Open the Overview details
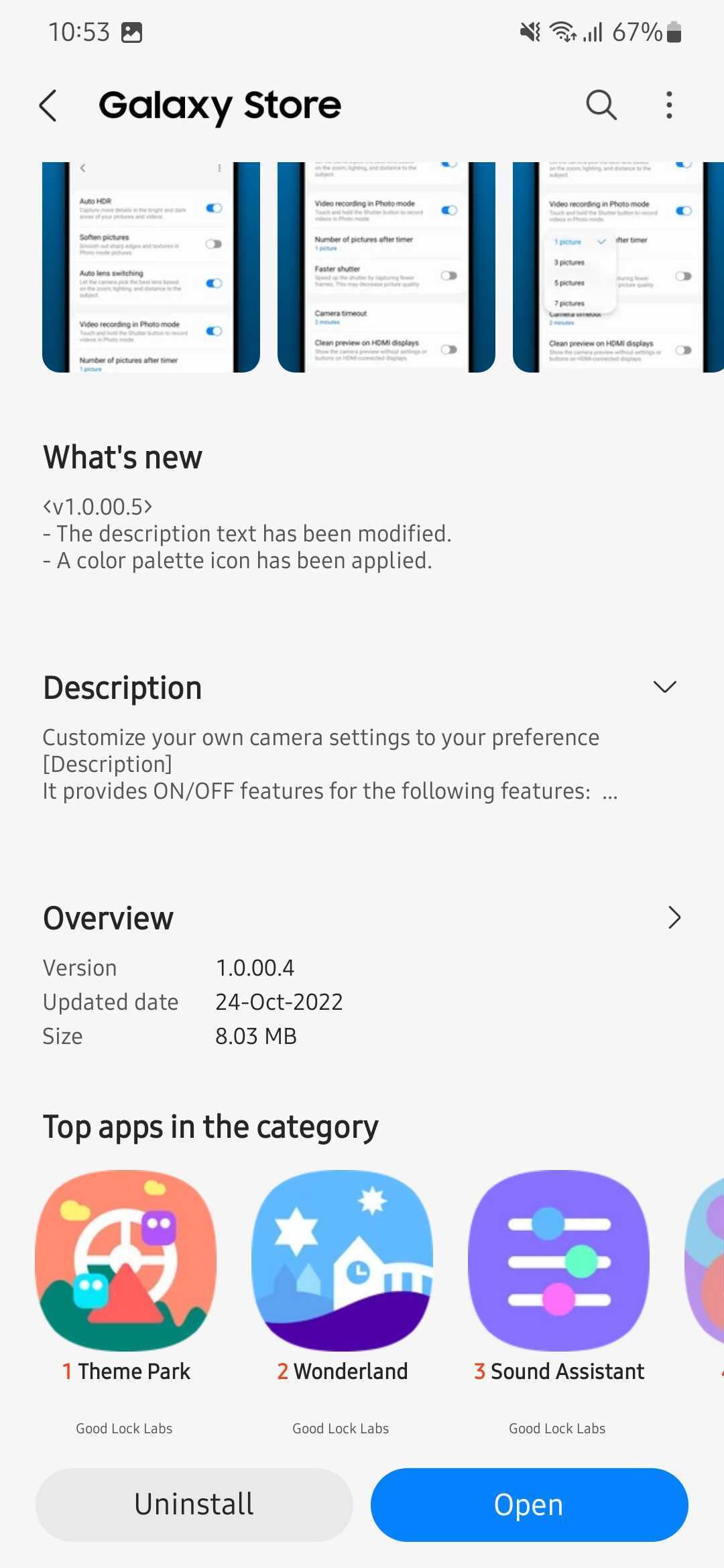The image size is (724, 1568). coord(674,917)
